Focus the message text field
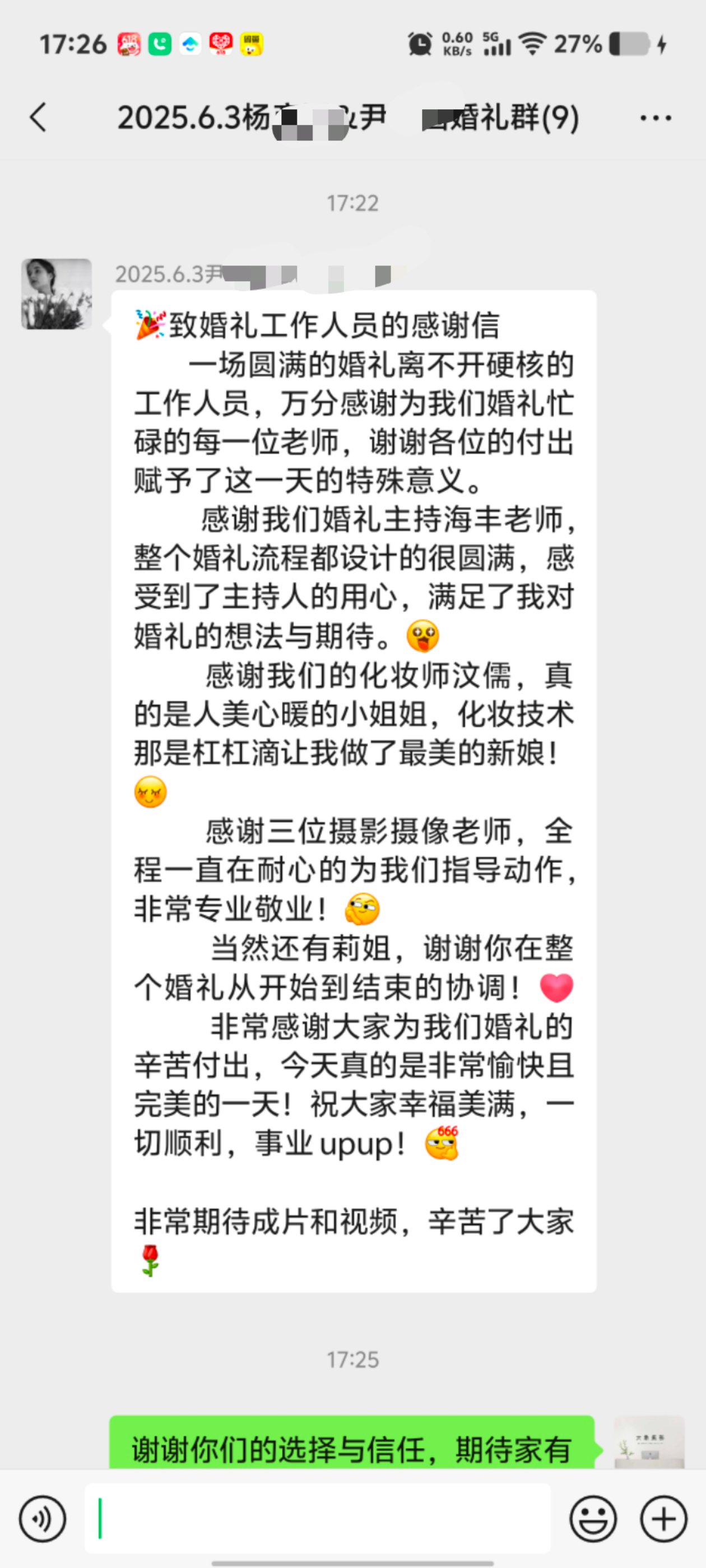 (x=317, y=1518)
